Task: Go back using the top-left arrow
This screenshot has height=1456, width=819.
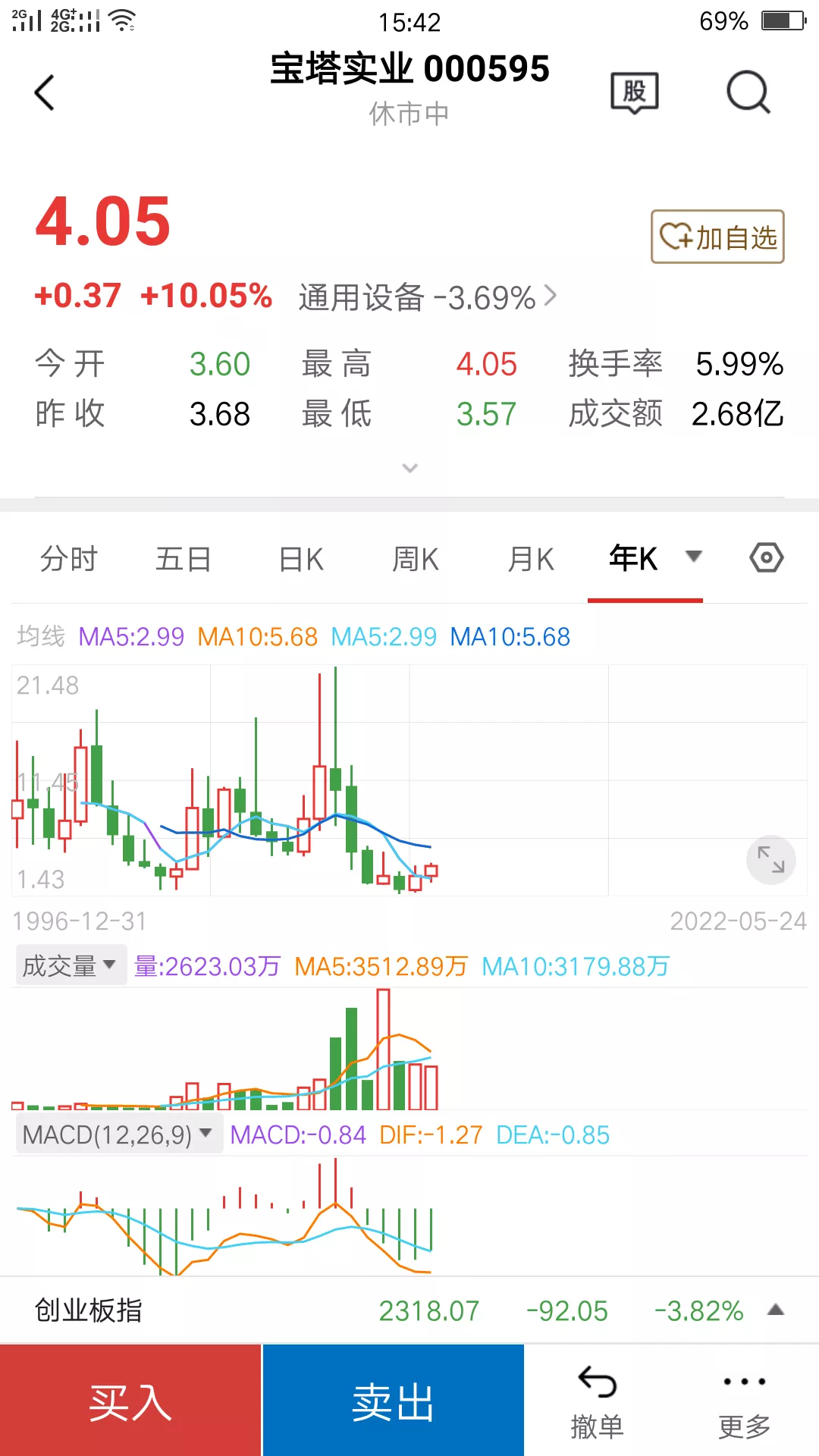Action: pyautogui.click(x=45, y=93)
